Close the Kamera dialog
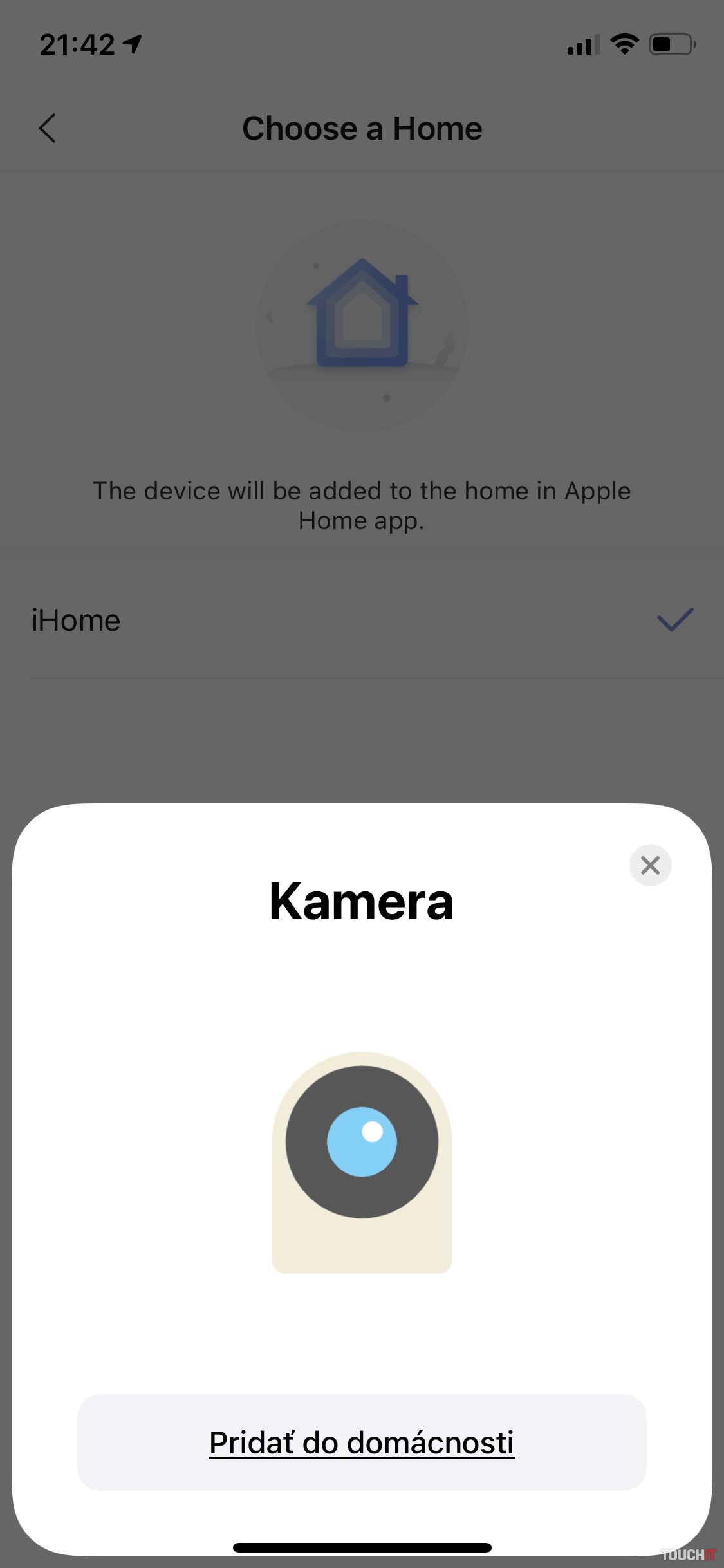The image size is (724, 1568). (x=650, y=865)
